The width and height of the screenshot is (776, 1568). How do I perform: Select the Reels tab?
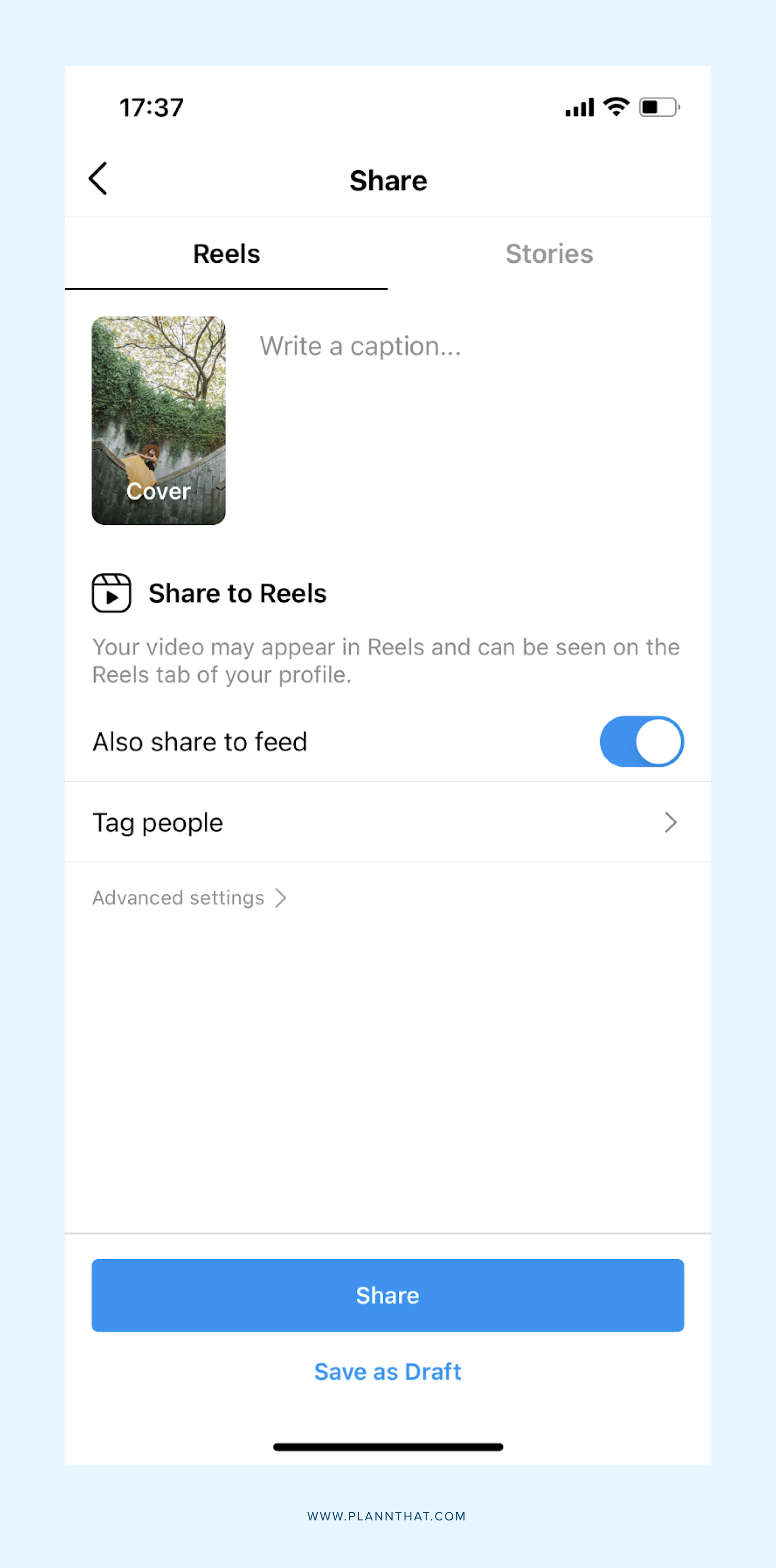[227, 254]
